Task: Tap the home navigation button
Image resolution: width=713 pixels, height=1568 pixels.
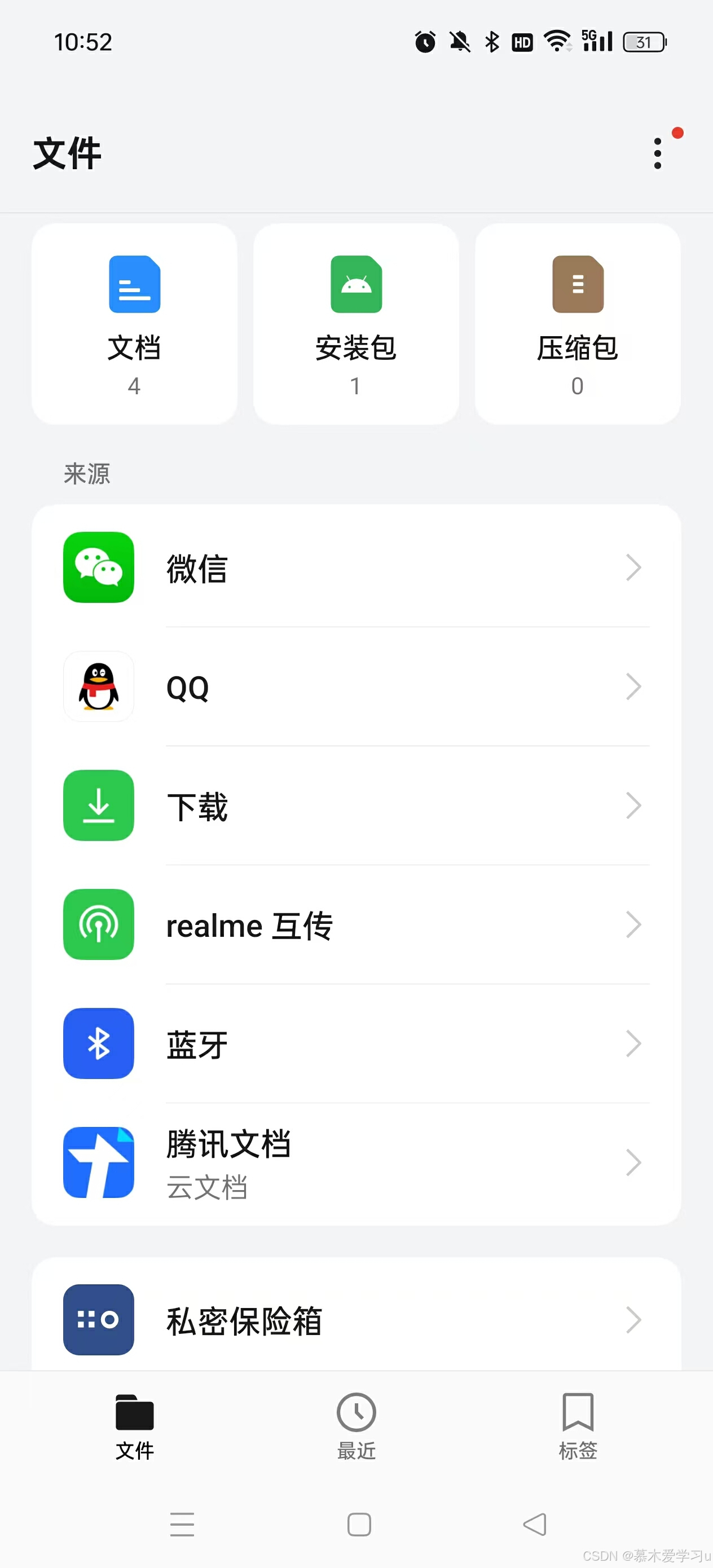Action: point(359,1524)
